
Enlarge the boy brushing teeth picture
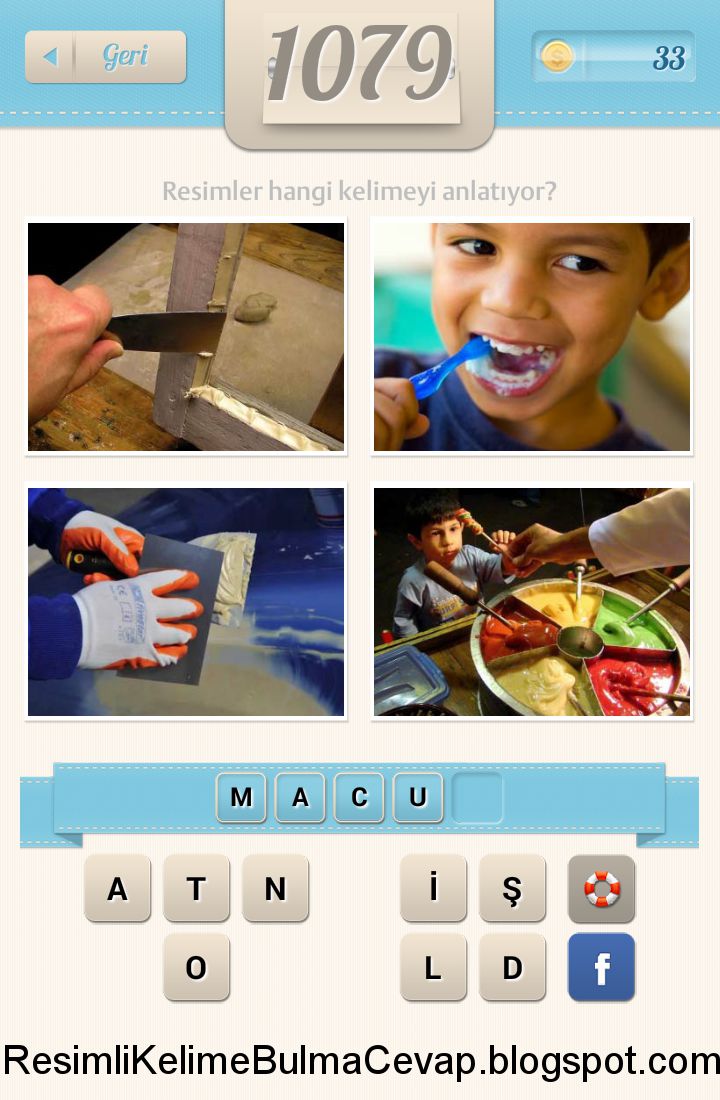coord(532,336)
